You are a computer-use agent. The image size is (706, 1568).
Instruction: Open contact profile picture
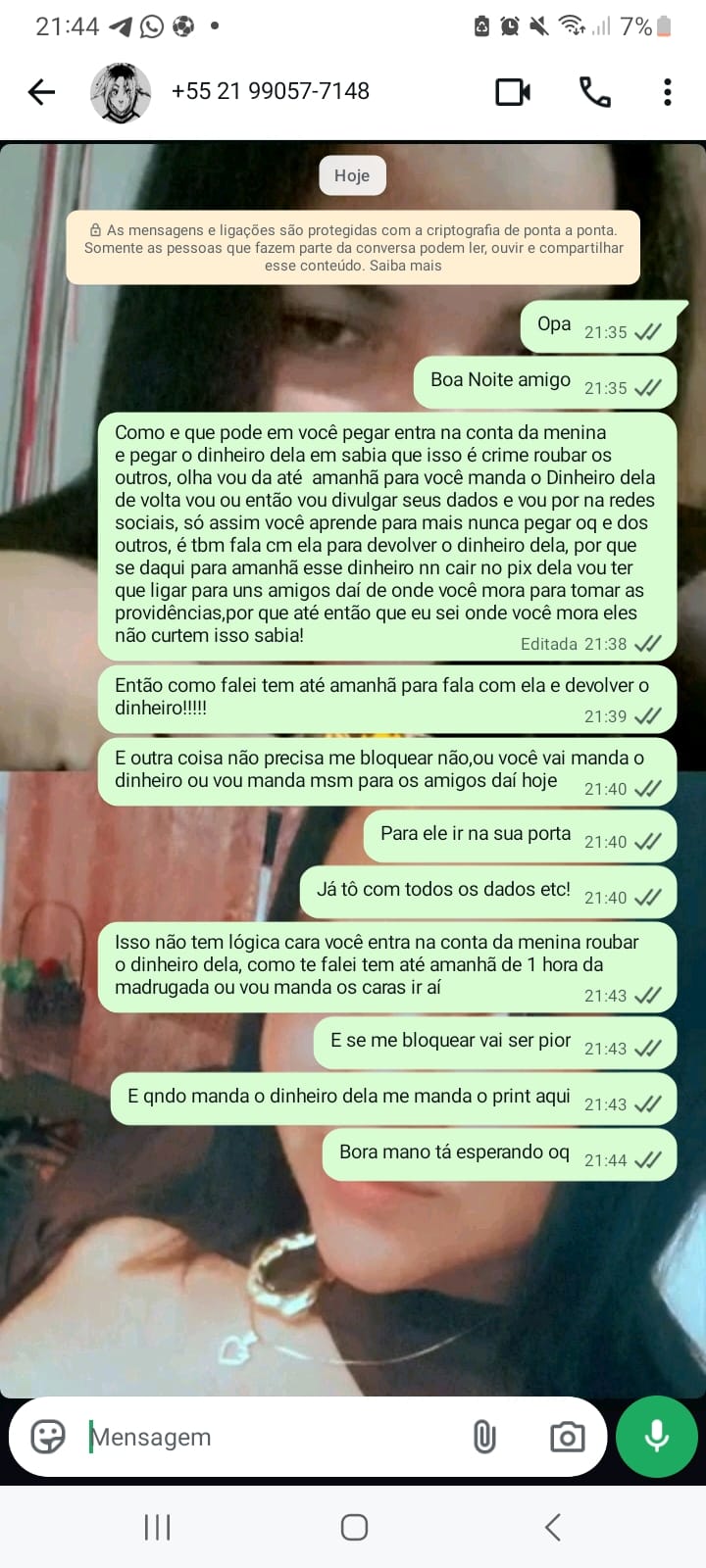[x=121, y=92]
